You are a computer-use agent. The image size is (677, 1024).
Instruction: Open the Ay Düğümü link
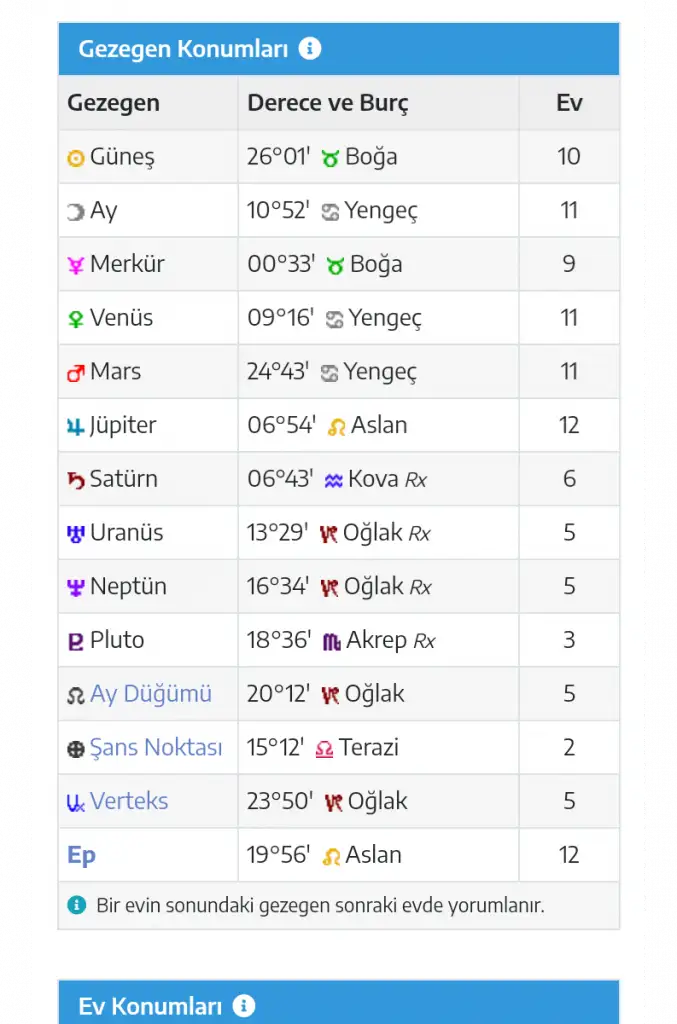click(x=150, y=694)
